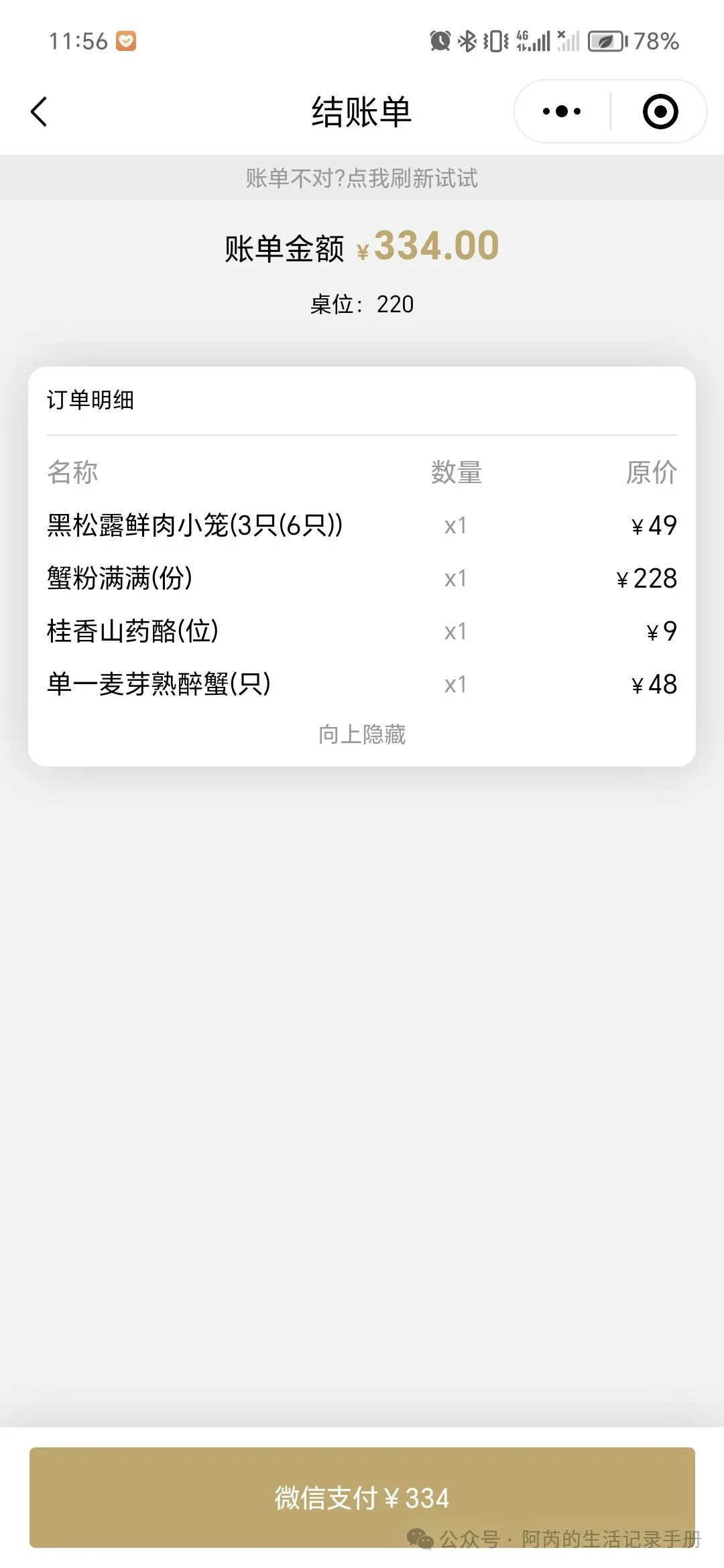The height and width of the screenshot is (1568, 724).
Task: Refresh the bill via 账单不对?点我刷新试试
Action: coord(362,178)
